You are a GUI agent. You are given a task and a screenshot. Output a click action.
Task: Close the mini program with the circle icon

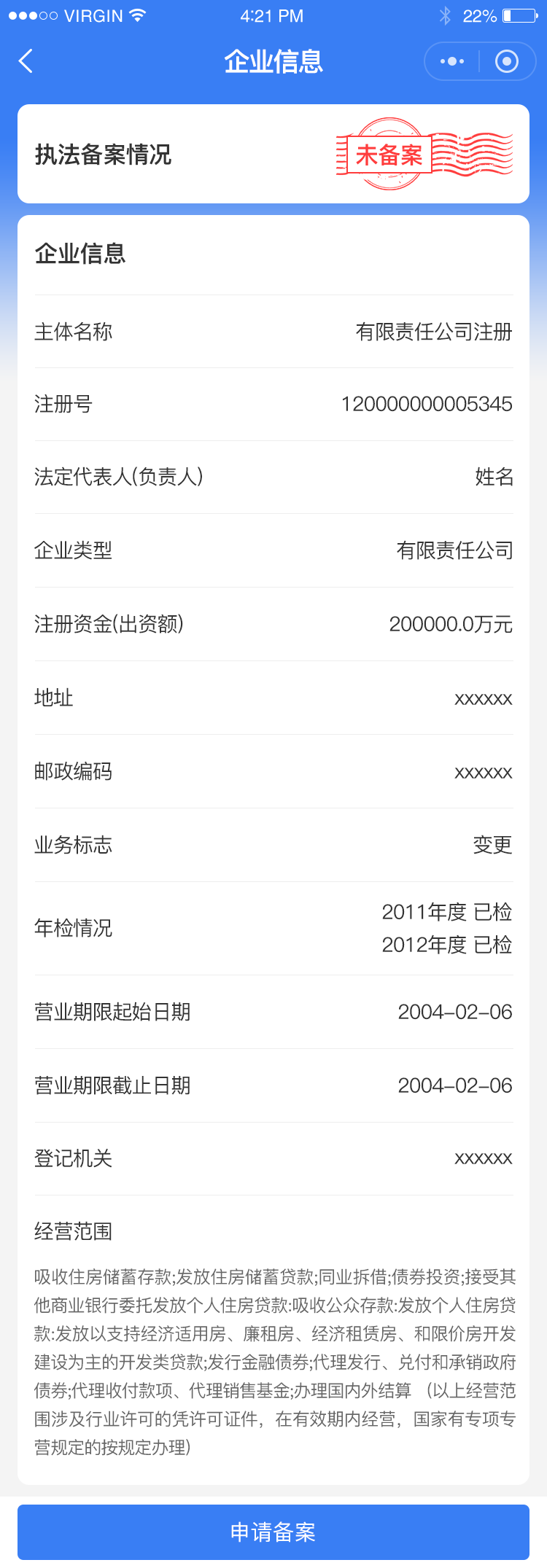pos(507,61)
